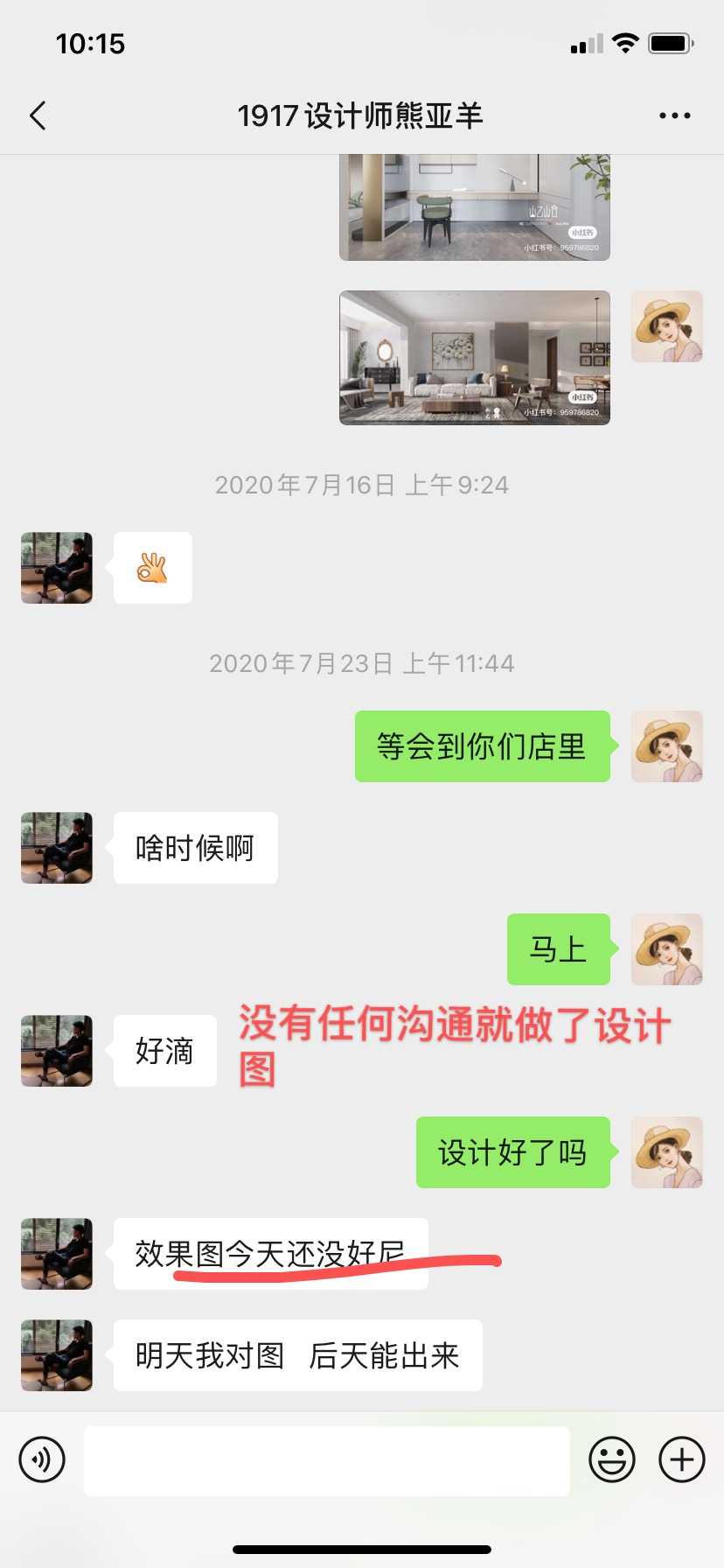724x1568 pixels.
Task: Go back to the chat list
Action: (x=38, y=115)
